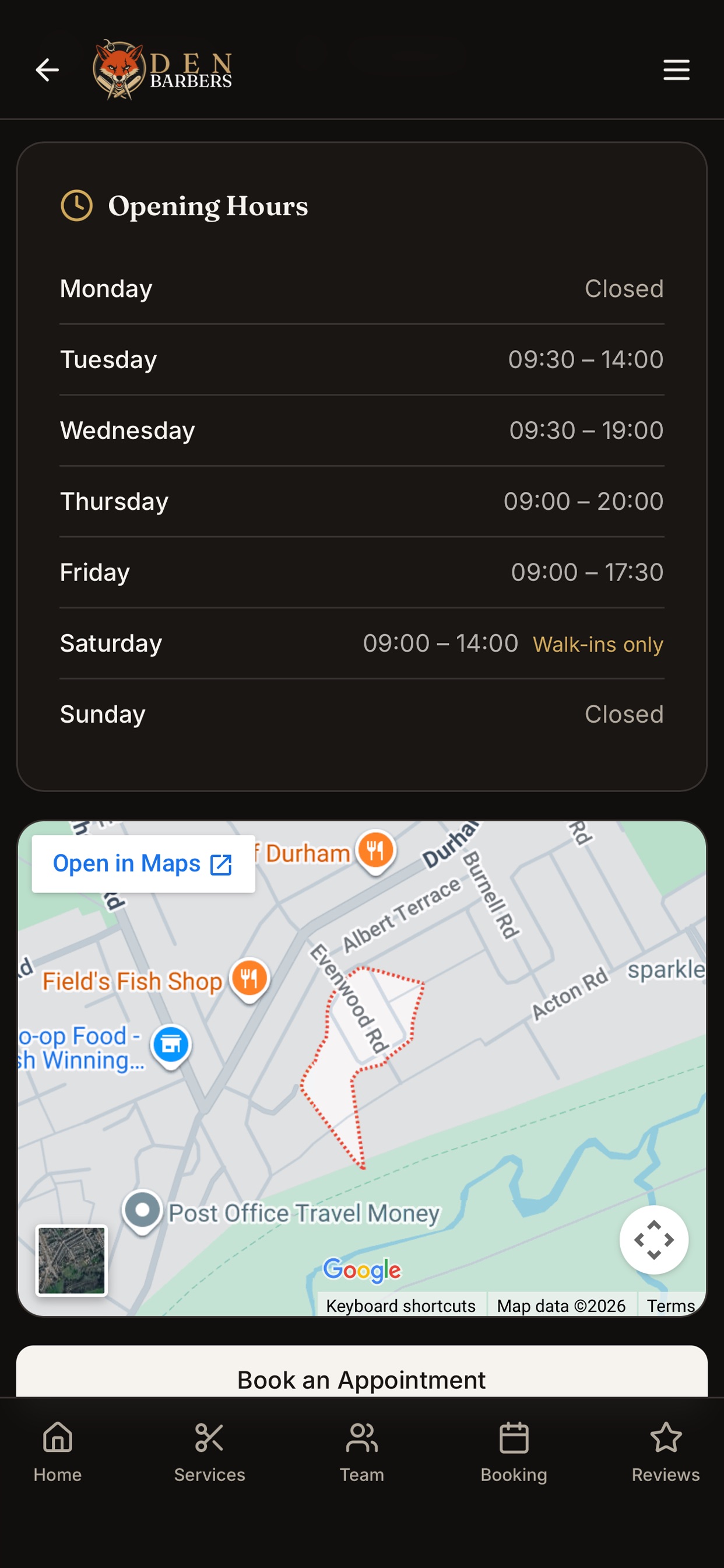Viewport: 724px width, 1568px height.
Task: Switch to the Team tab
Action: click(362, 1452)
